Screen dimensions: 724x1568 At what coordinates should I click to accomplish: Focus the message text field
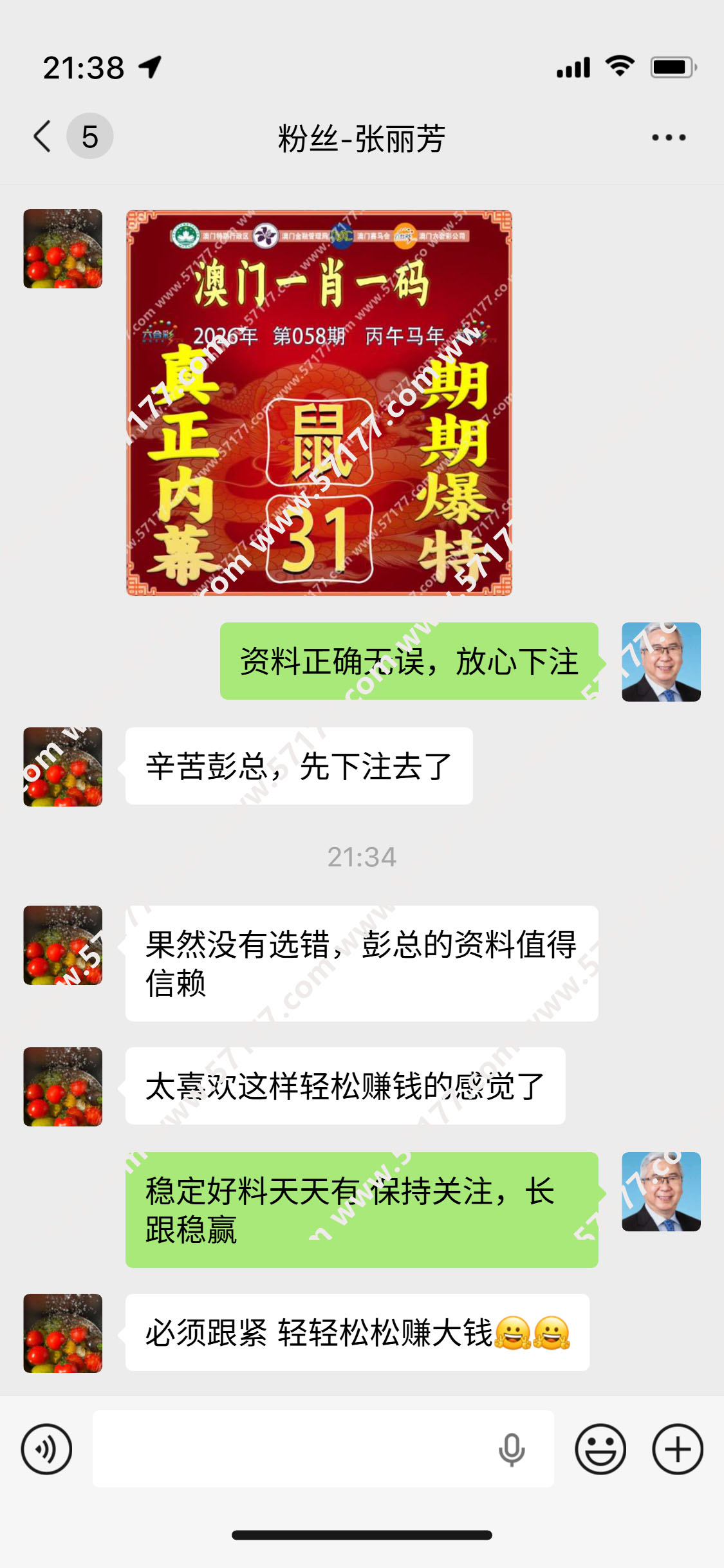click(x=296, y=1449)
